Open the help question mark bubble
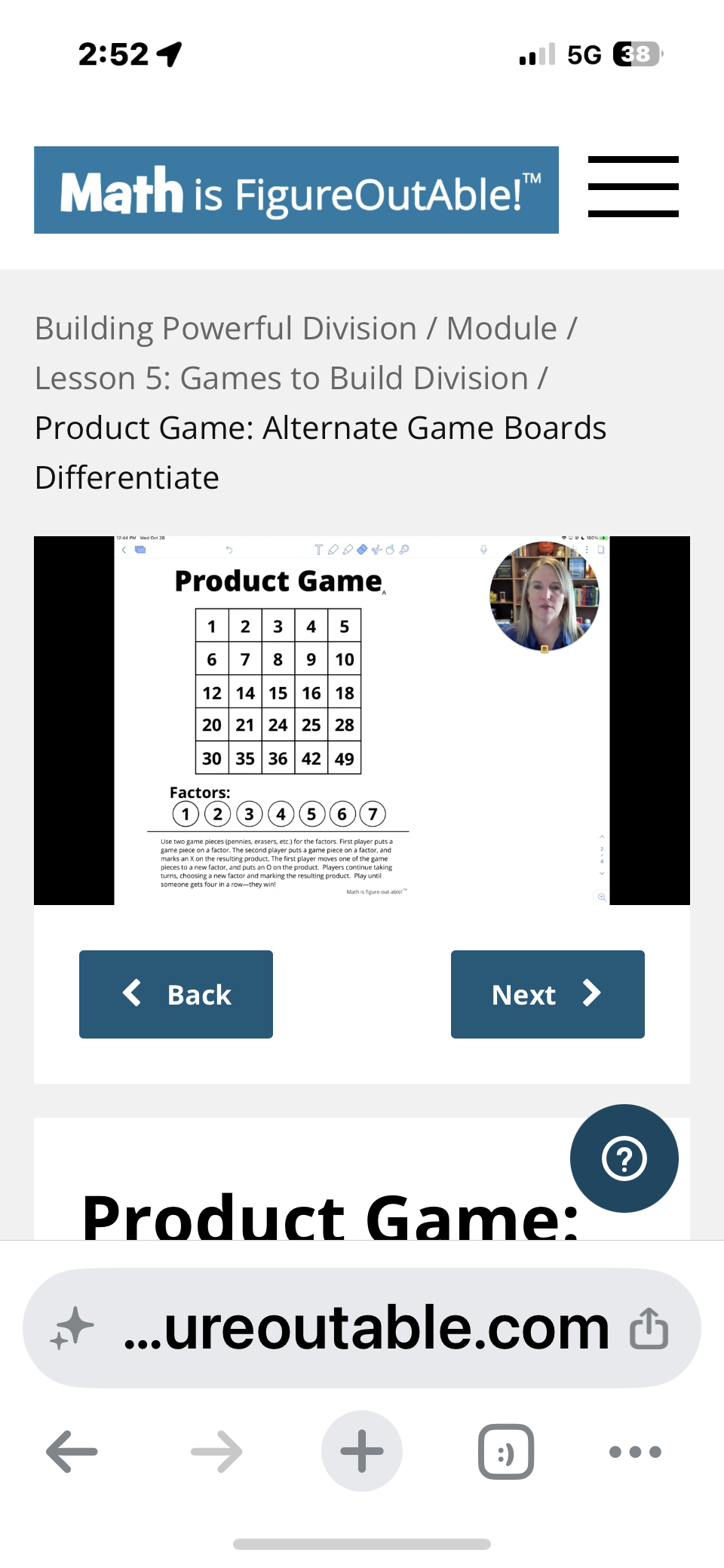The width and height of the screenshot is (724, 1568). tap(624, 1158)
